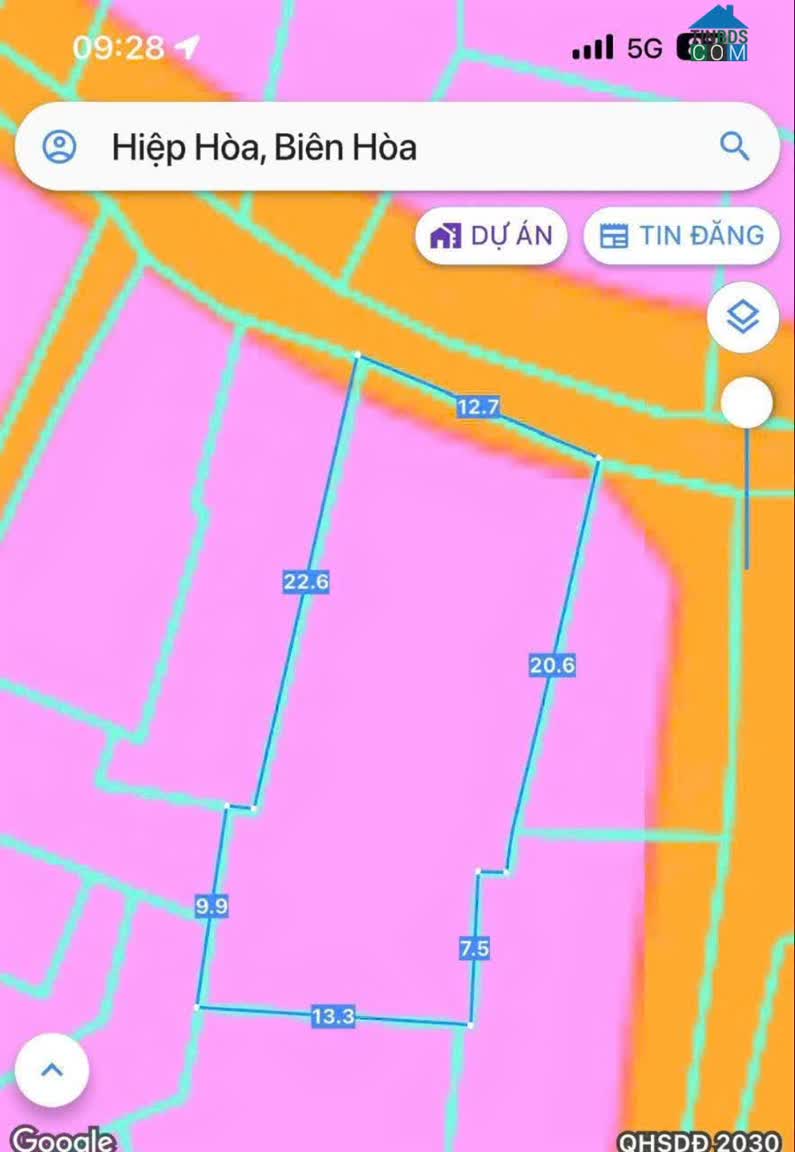Open the TIN ĐĂNG listings chip
The height and width of the screenshot is (1152, 795).
(681, 236)
